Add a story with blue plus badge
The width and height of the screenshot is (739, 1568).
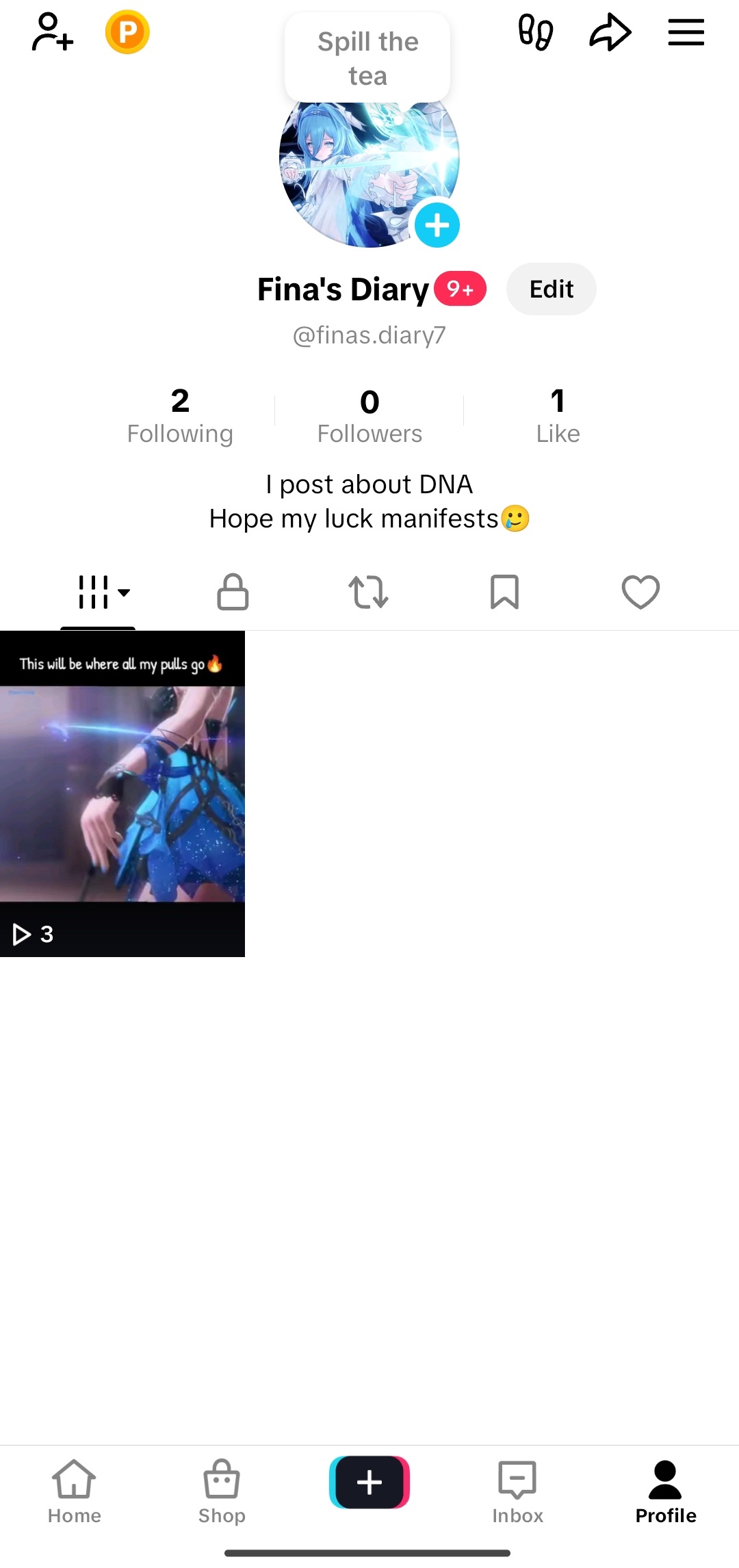point(437,225)
